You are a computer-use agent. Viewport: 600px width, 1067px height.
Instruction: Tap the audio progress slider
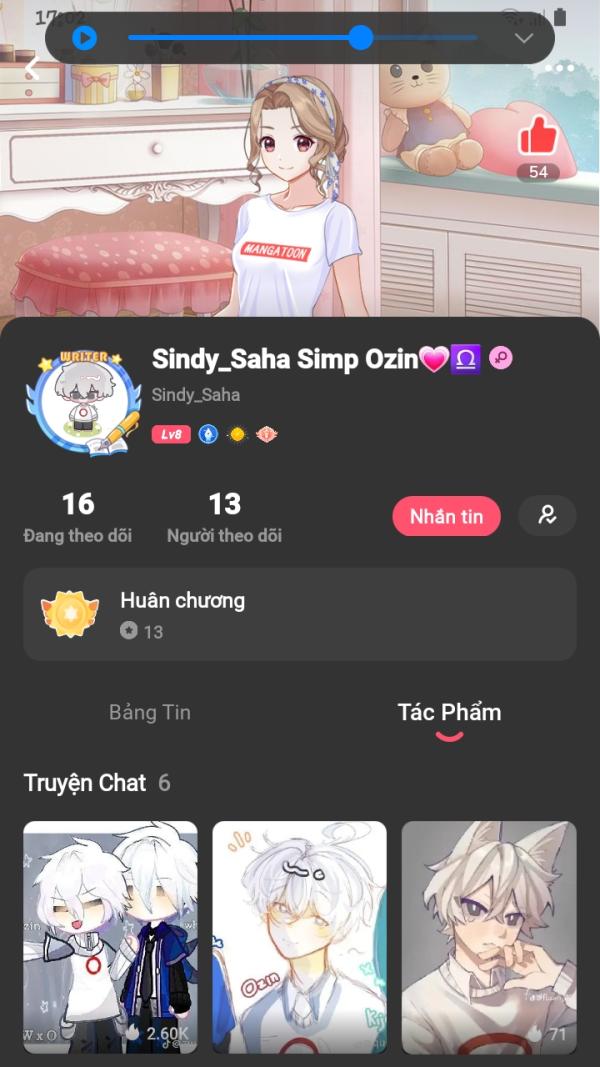[x=302, y=38]
